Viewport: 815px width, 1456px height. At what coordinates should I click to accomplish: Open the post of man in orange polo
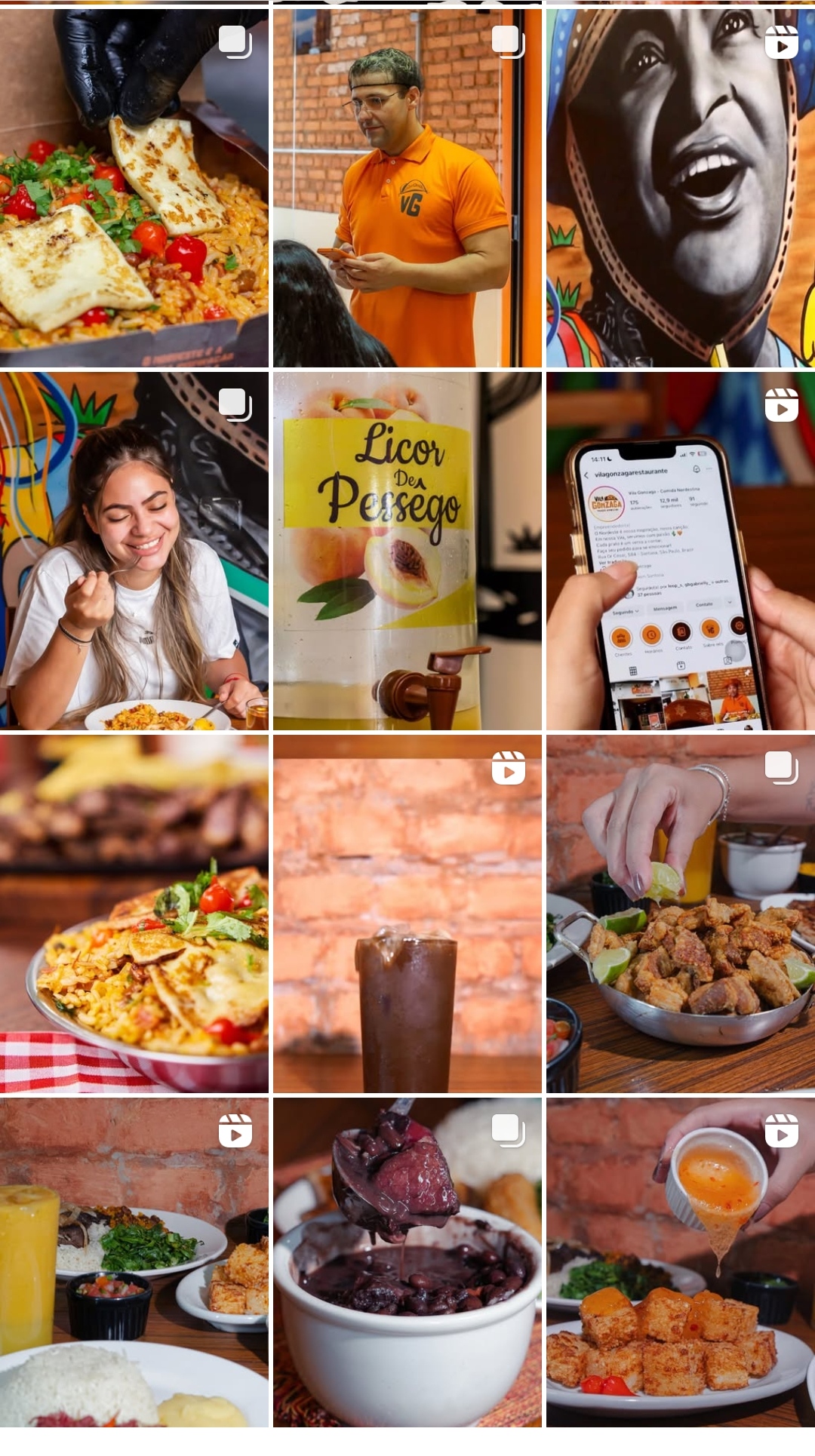tap(407, 187)
